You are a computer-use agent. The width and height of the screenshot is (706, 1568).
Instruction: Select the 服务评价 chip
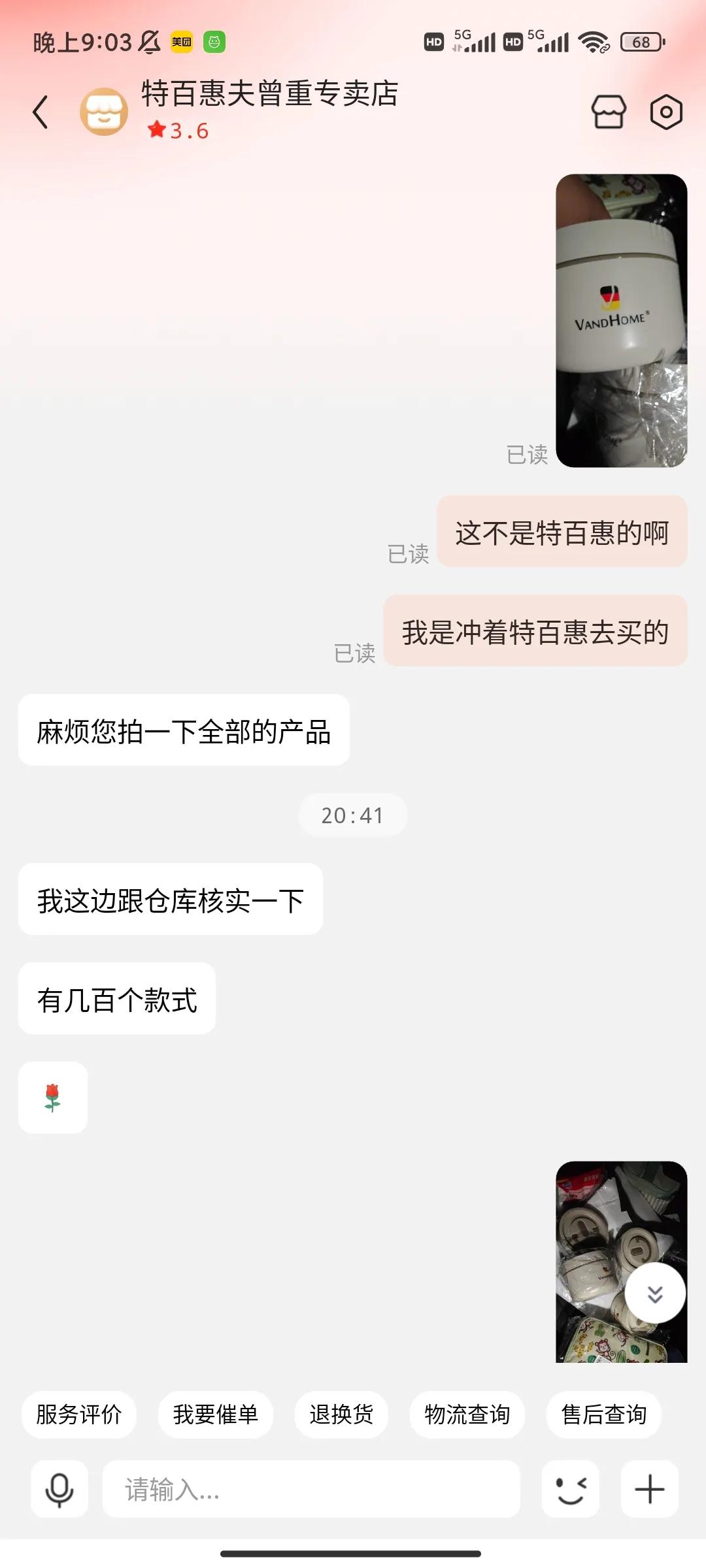pyautogui.click(x=79, y=1414)
